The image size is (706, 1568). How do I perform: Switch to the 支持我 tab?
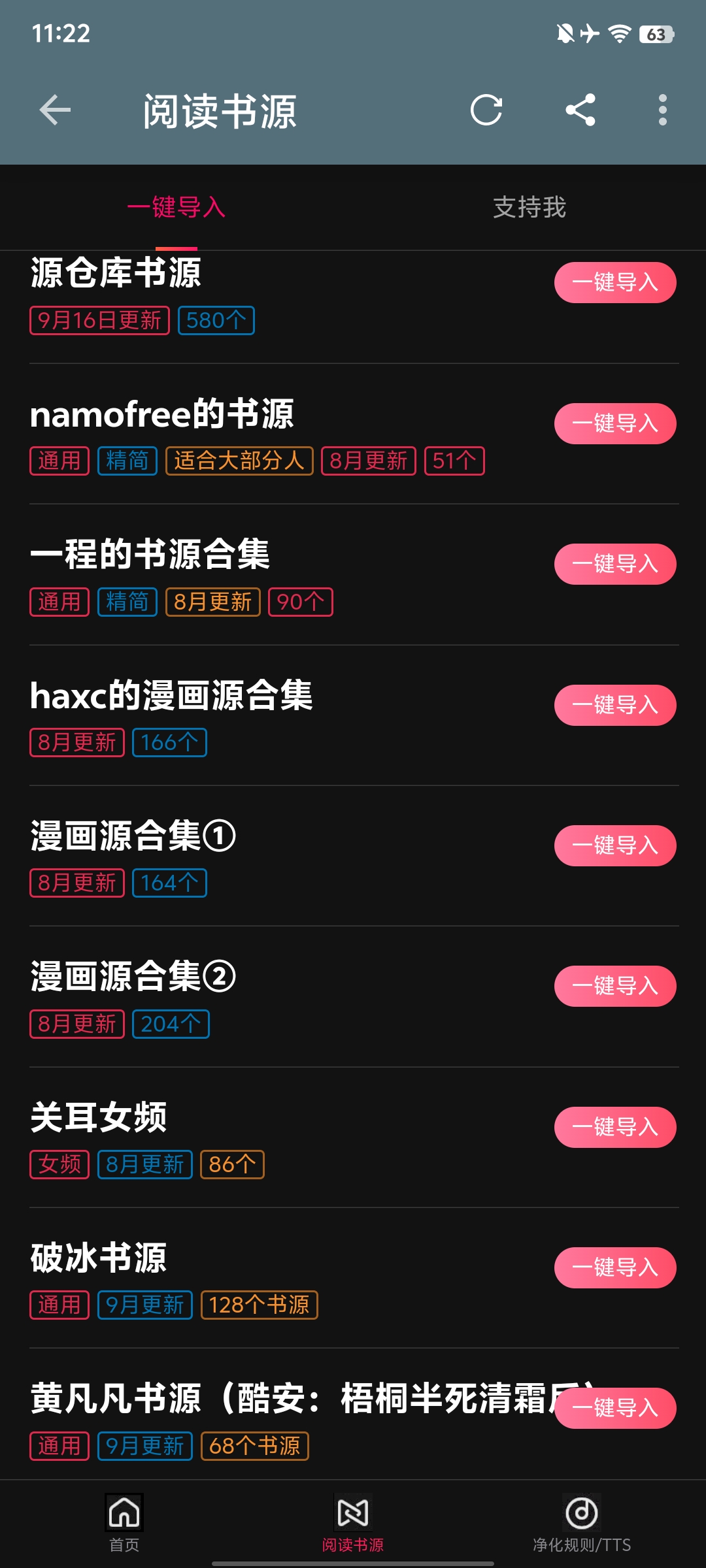tap(529, 208)
